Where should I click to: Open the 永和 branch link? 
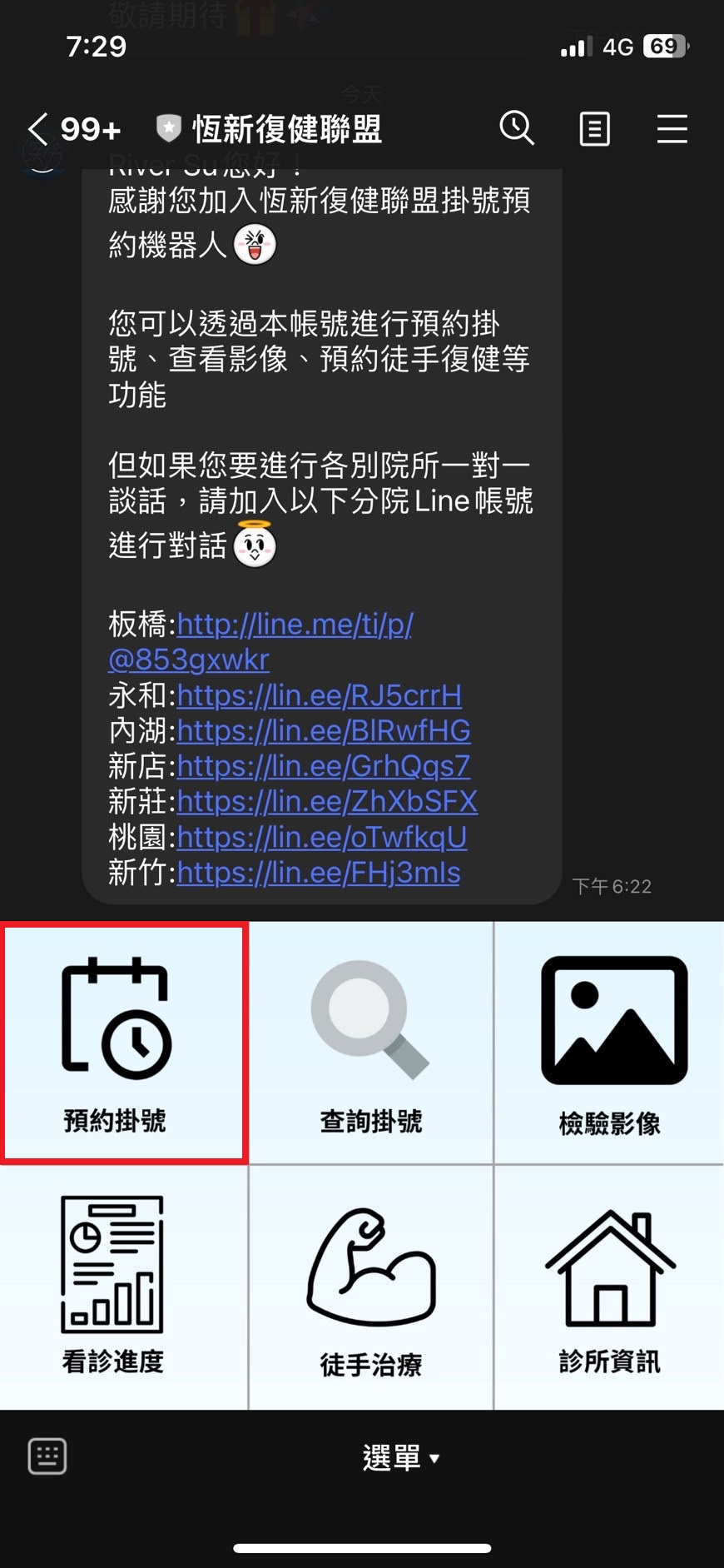[x=320, y=694]
